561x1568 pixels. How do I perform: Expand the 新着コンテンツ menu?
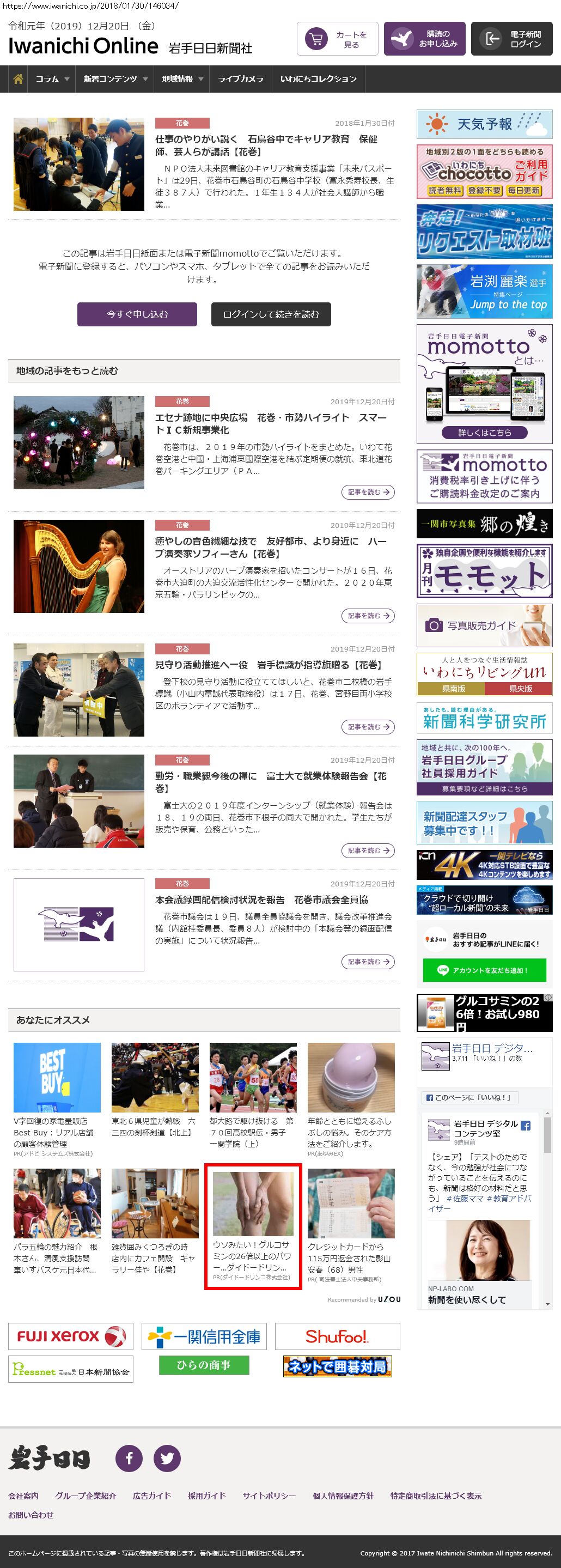tap(115, 79)
